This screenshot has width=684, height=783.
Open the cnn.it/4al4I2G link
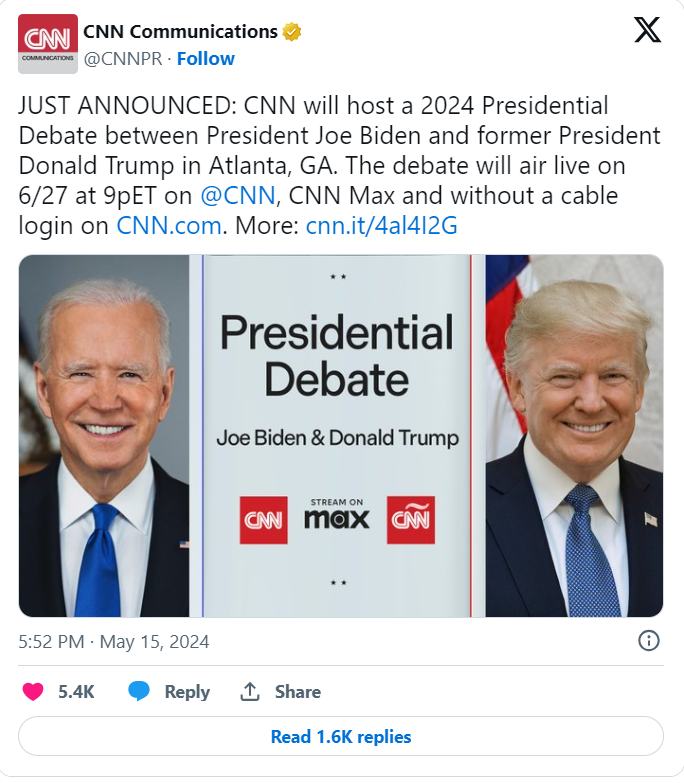tap(381, 225)
